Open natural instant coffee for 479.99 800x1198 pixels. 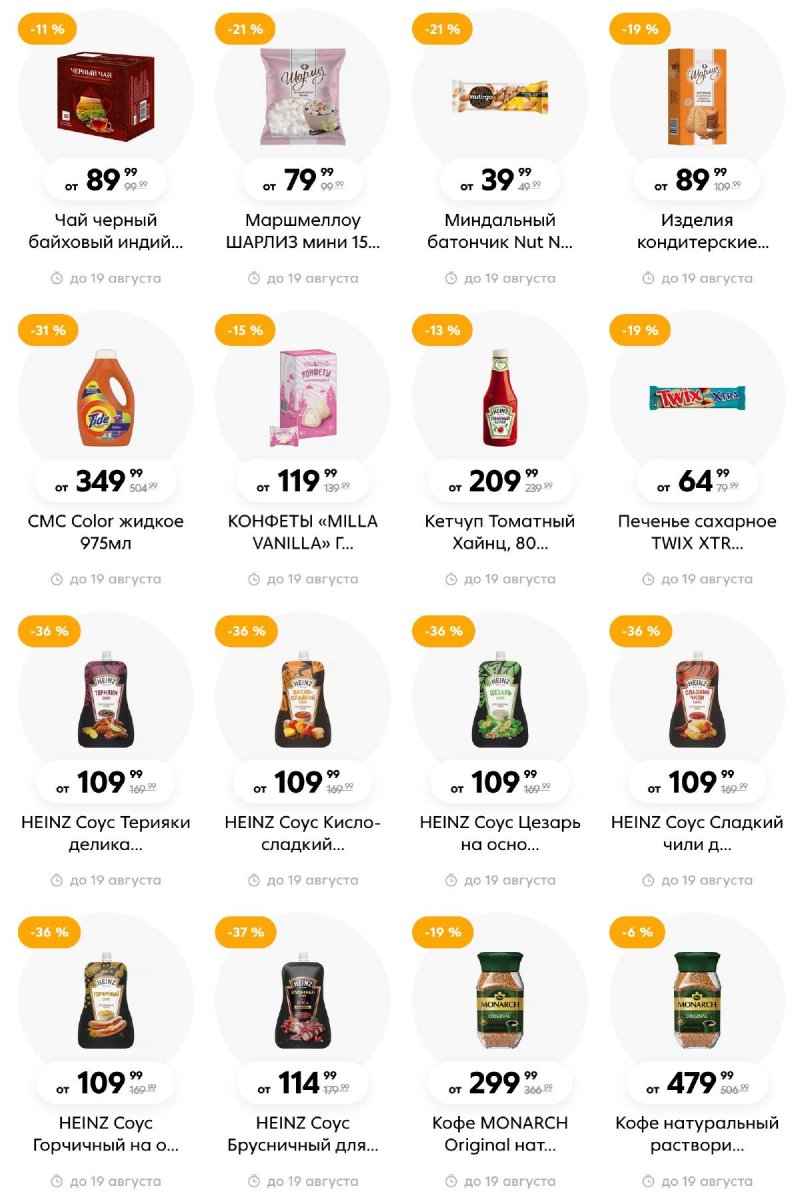696,1000
